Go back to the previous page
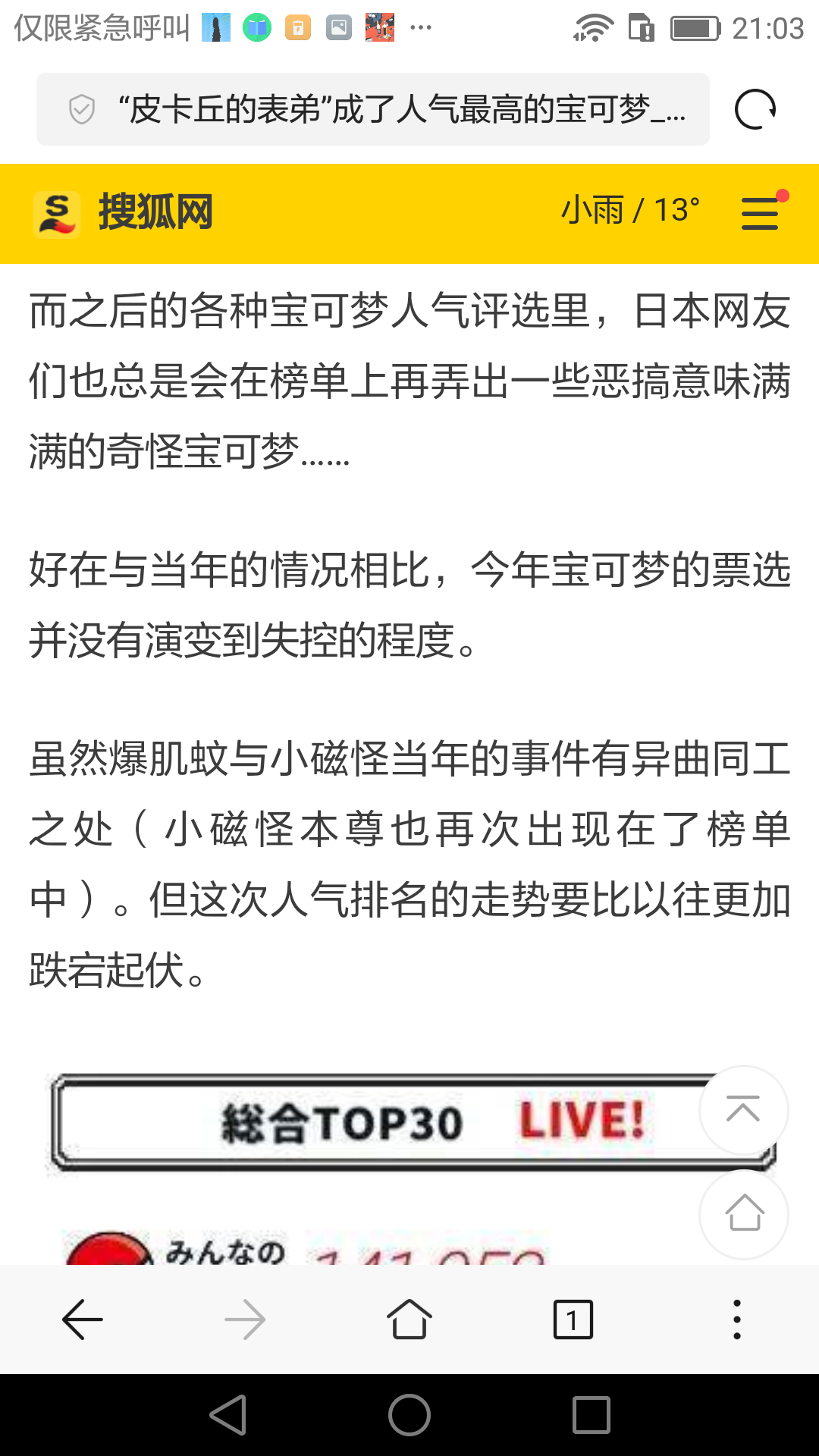This screenshot has width=819, height=1456. click(82, 1320)
